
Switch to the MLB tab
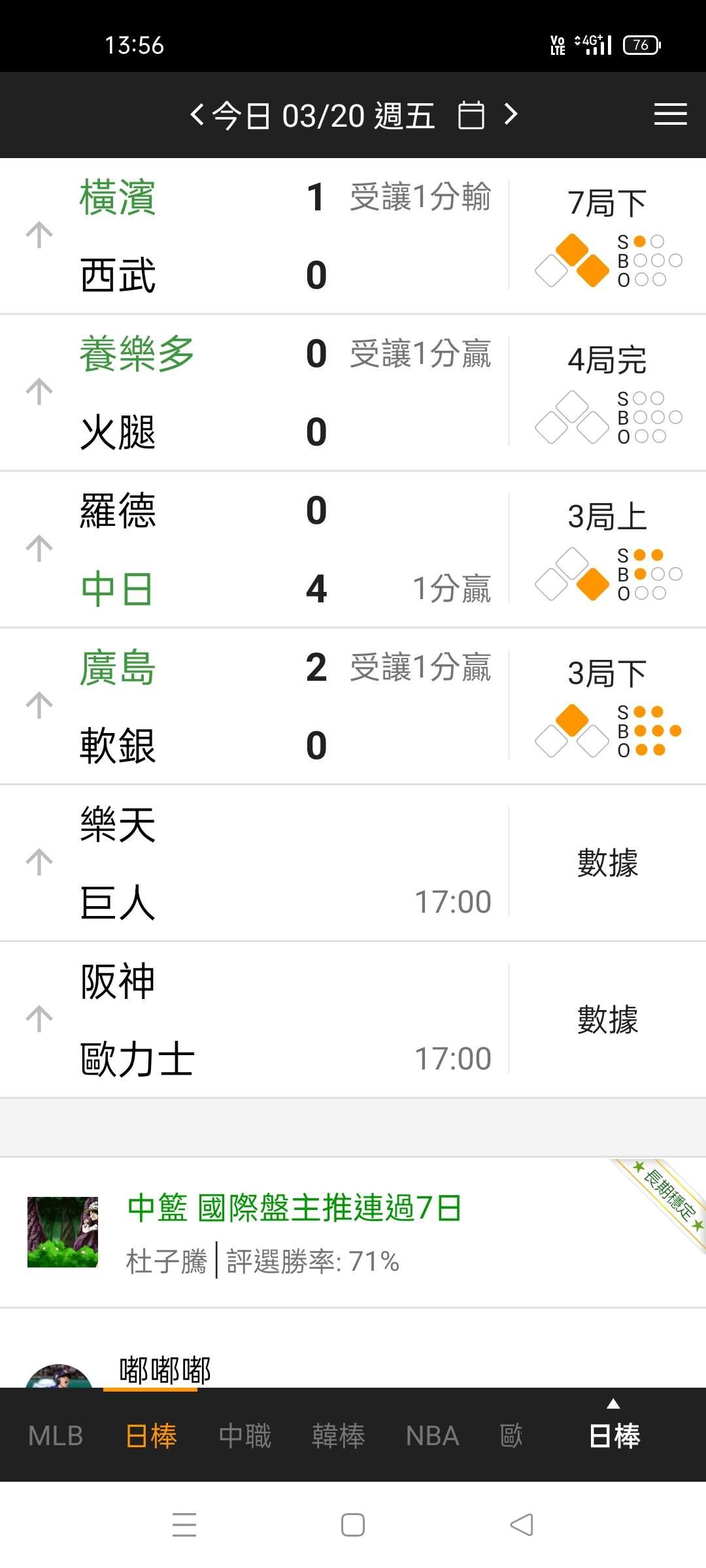[x=56, y=1436]
